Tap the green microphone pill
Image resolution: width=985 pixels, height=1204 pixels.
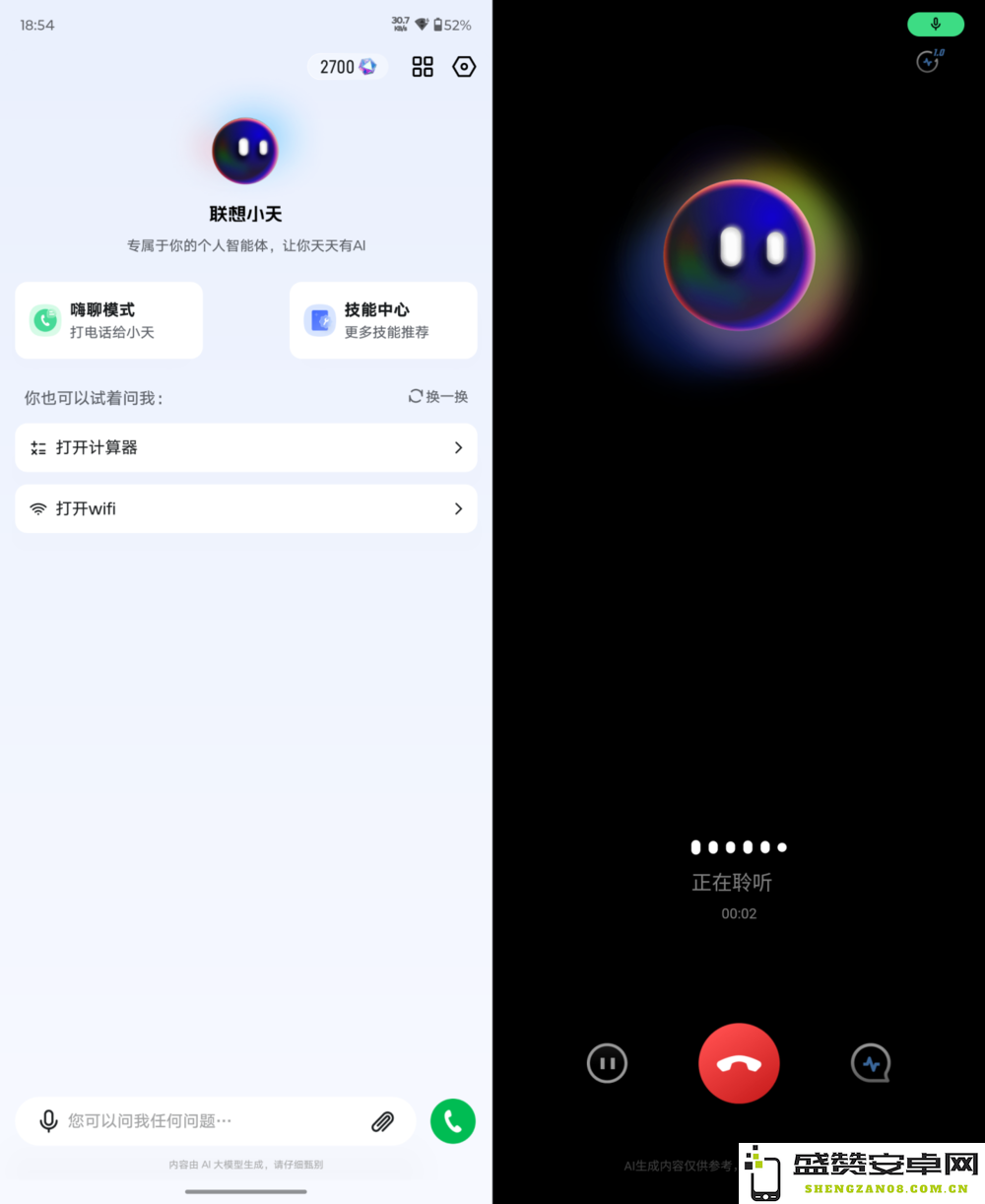(935, 25)
